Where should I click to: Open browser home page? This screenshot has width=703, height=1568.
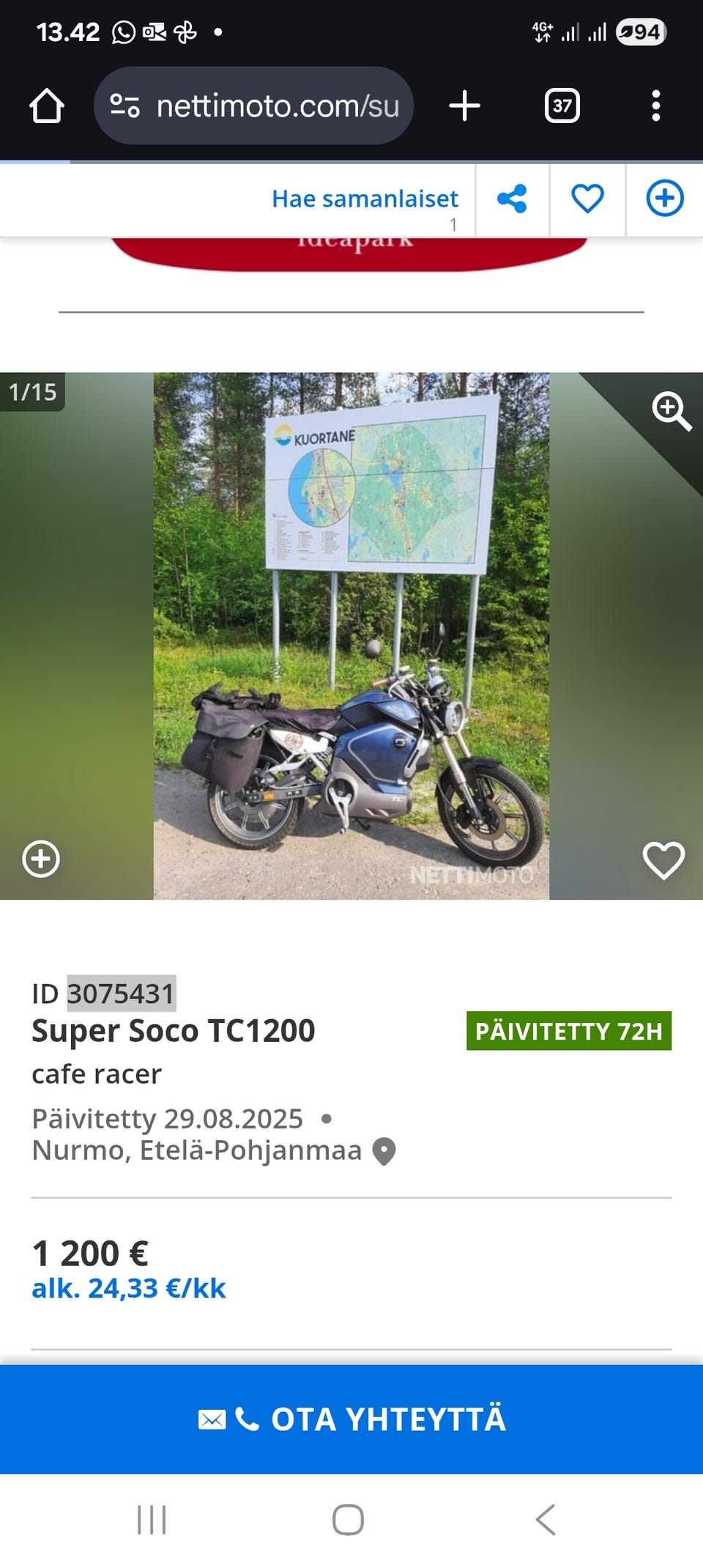(x=47, y=106)
